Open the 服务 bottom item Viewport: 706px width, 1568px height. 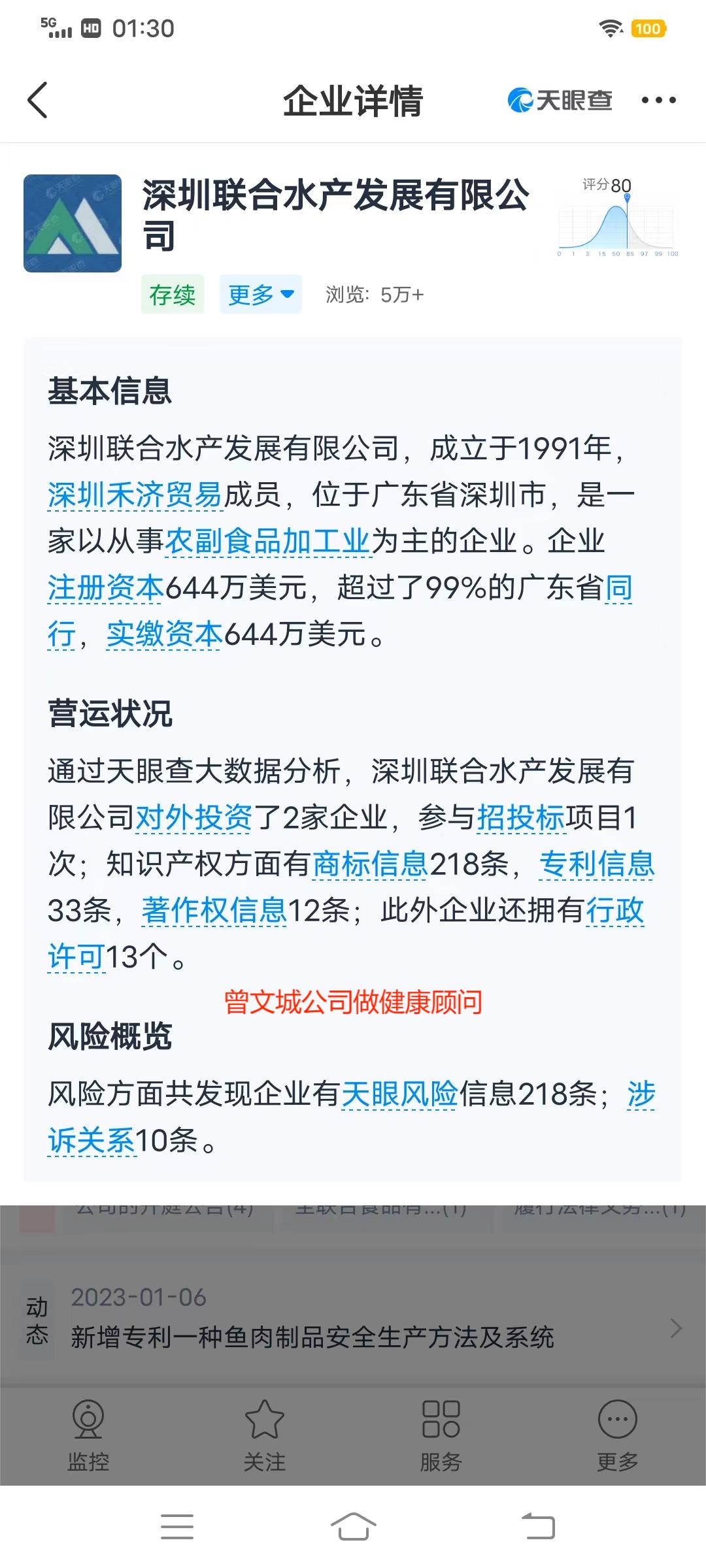point(441,1436)
